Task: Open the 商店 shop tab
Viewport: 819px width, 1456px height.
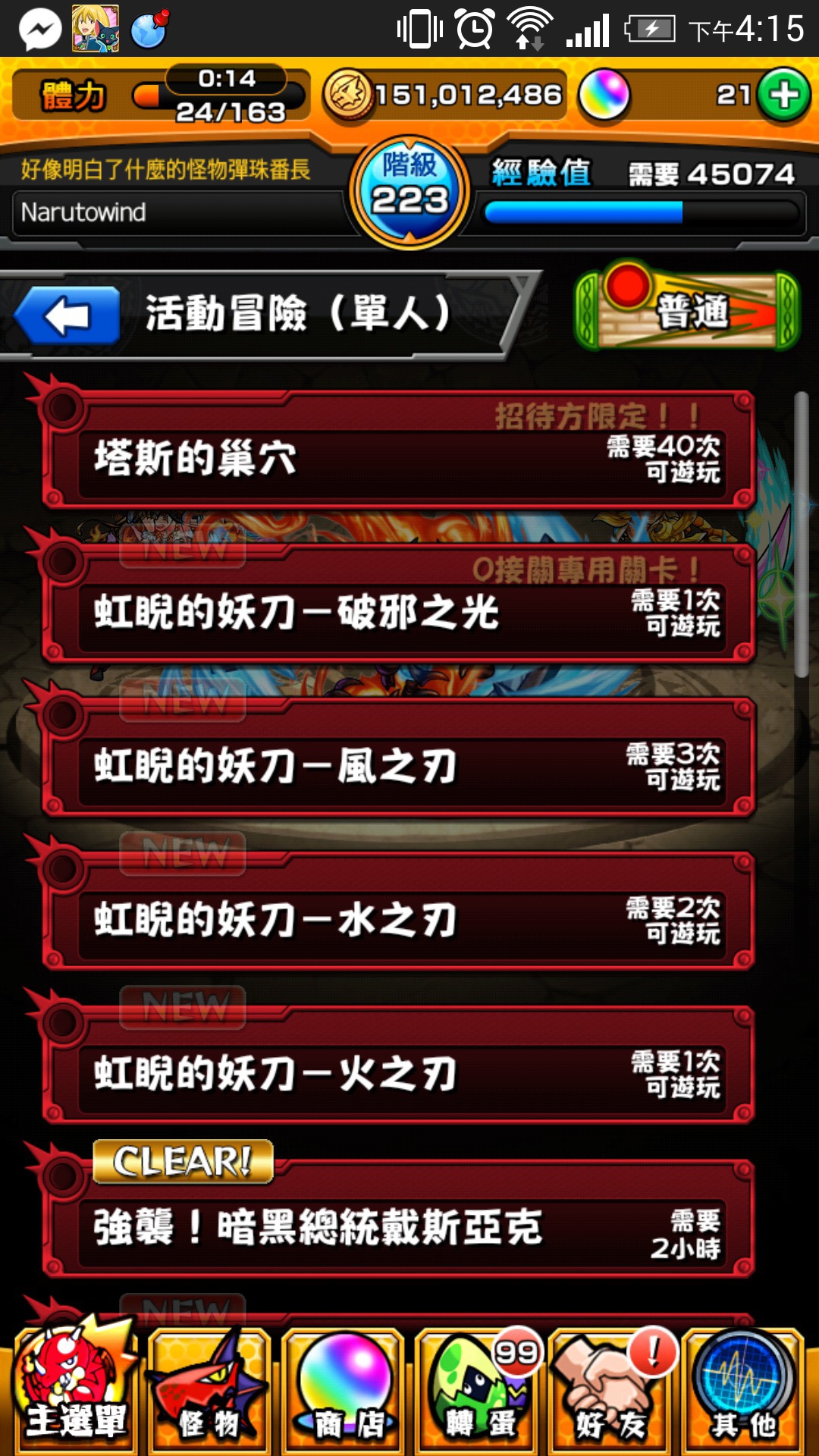Action: click(x=345, y=1392)
